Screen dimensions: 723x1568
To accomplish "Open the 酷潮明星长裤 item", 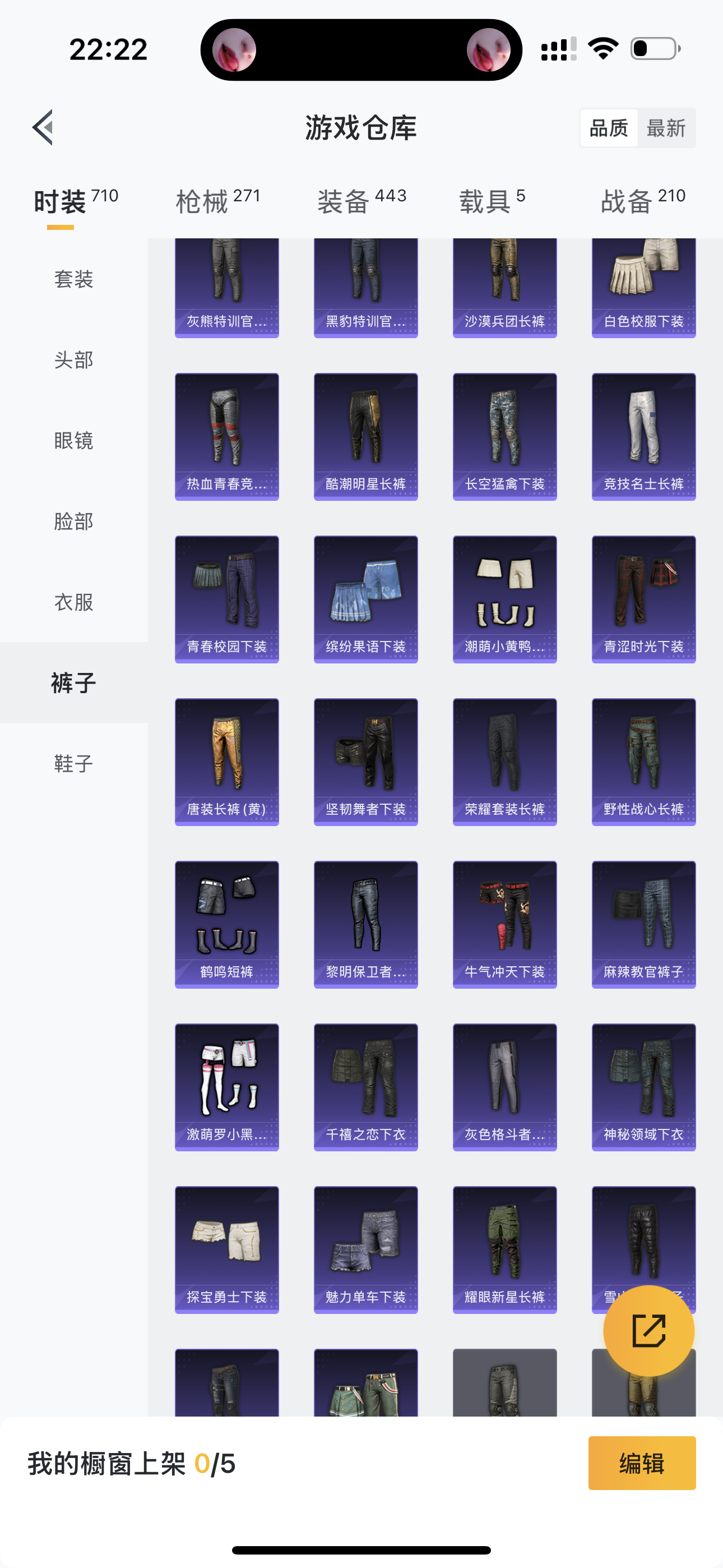I will [366, 436].
